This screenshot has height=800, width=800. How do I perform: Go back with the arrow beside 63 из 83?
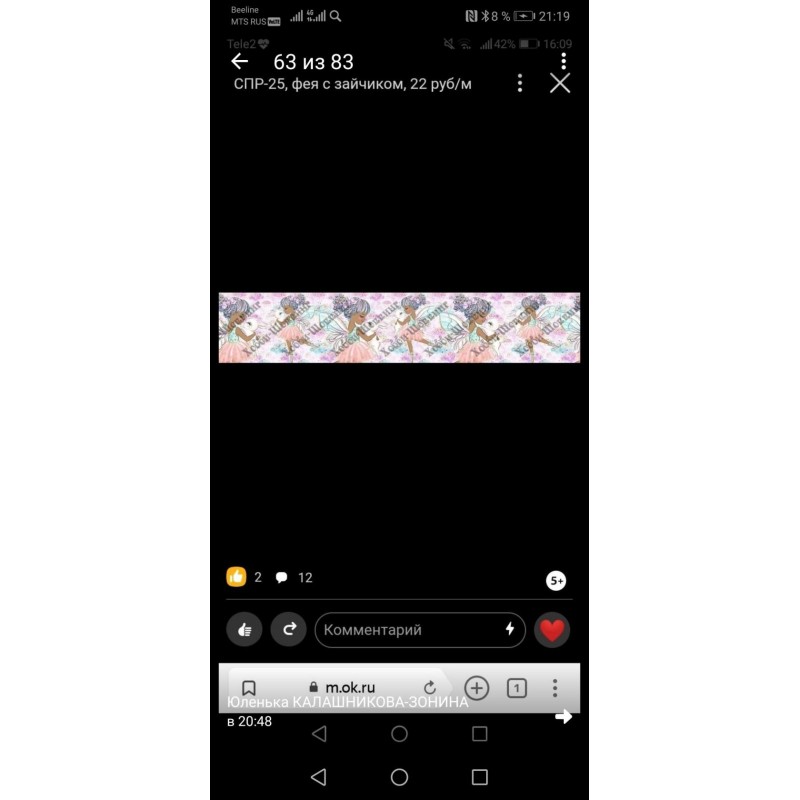[x=239, y=62]
